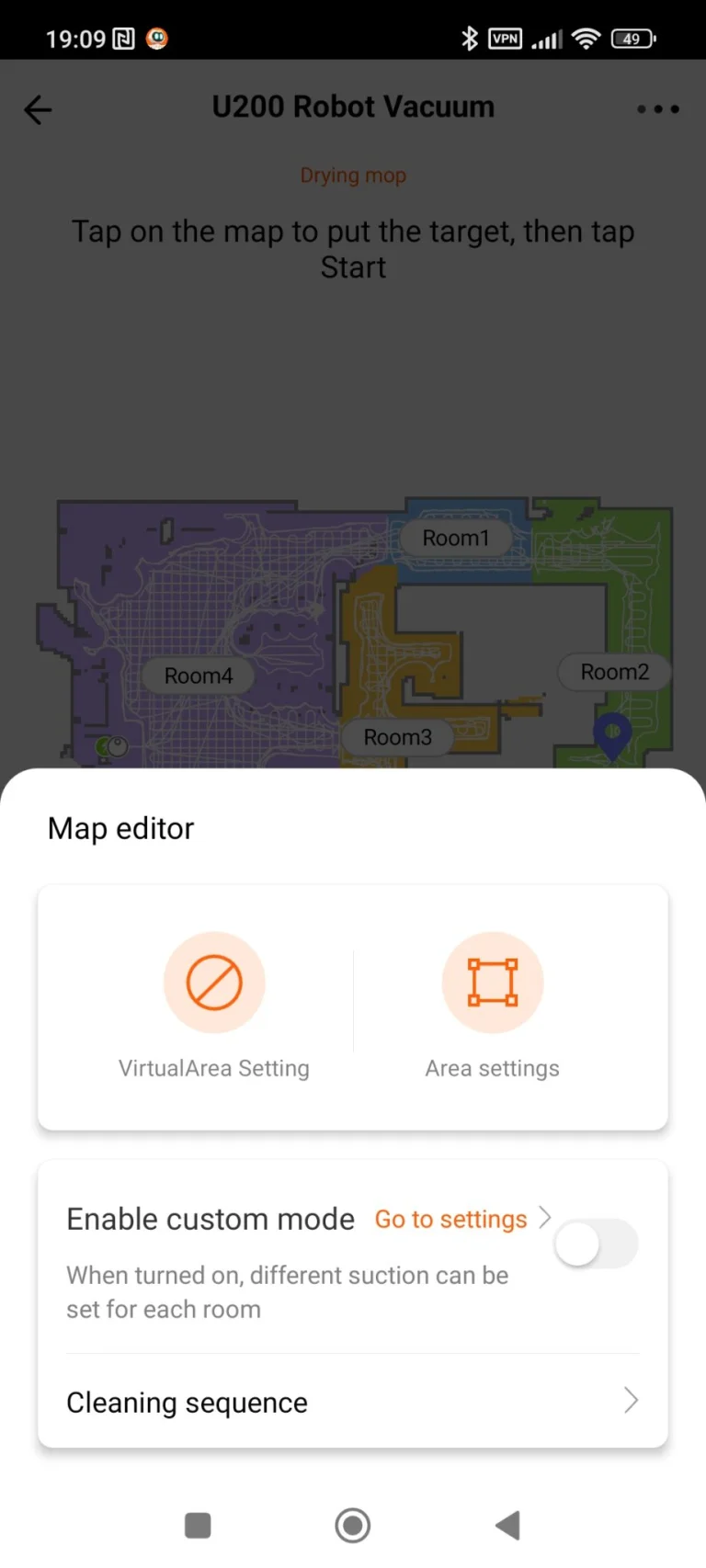Tap the system back button
Image resolution: width=706 pixels, height=1568 pixels.
(x=507, y=1526)
